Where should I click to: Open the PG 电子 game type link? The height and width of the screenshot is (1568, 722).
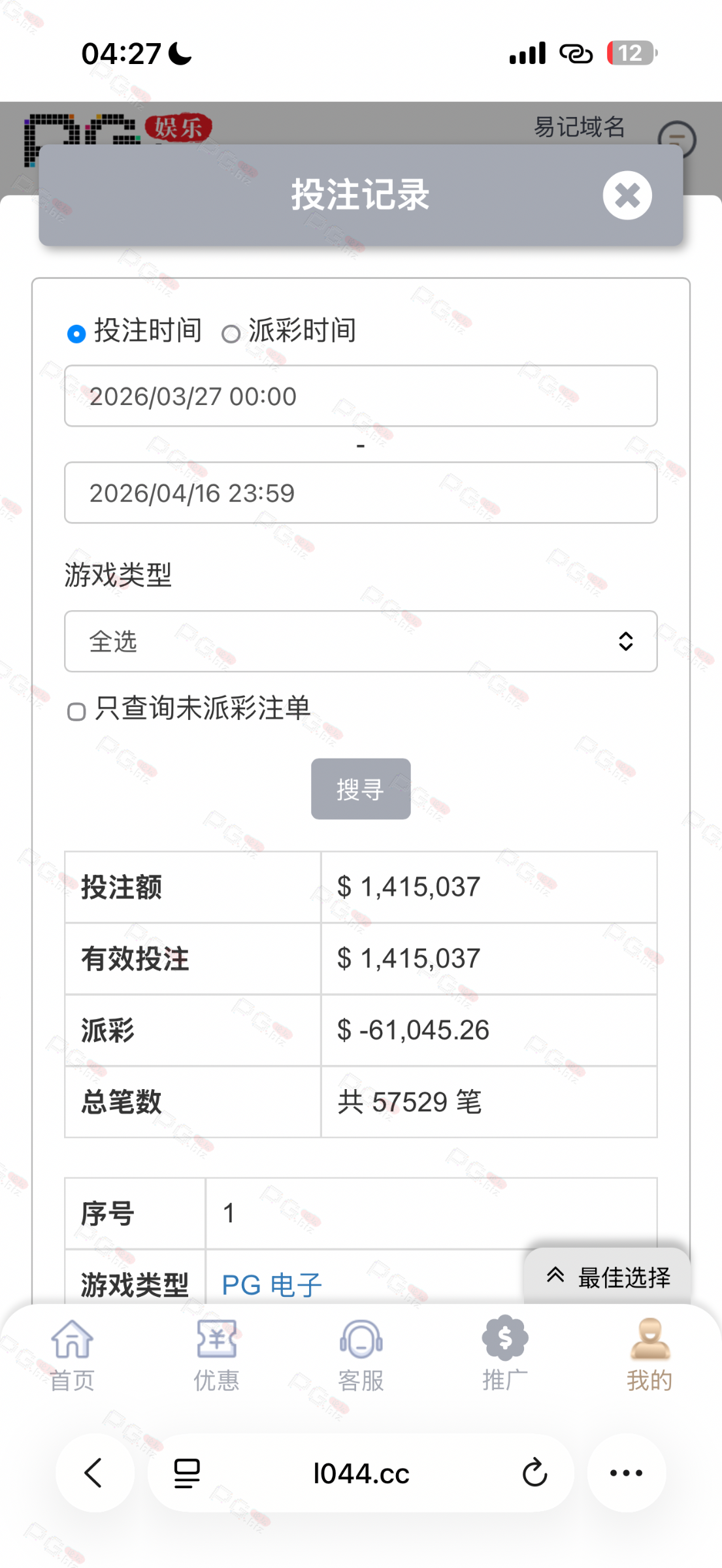pyautogui.click(x=272, y=1284)
